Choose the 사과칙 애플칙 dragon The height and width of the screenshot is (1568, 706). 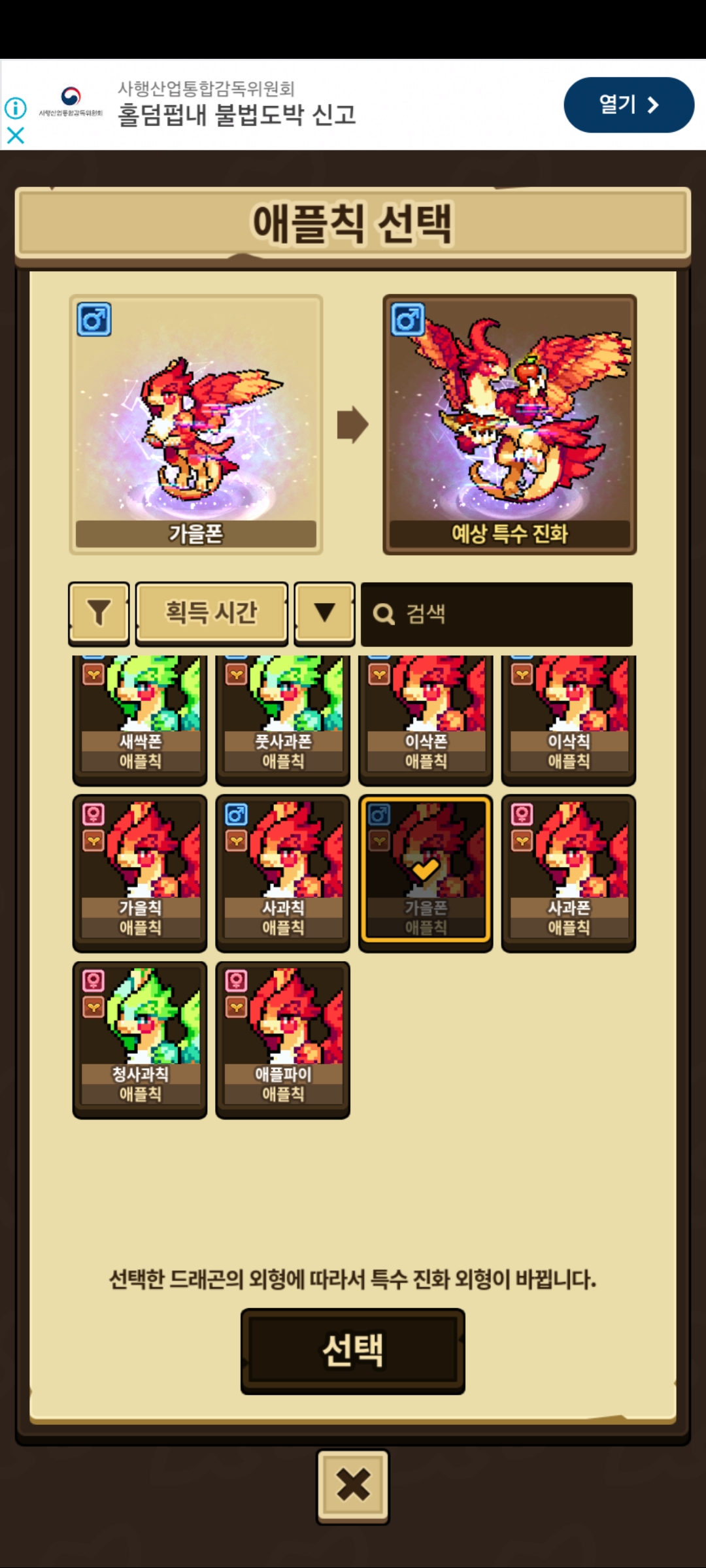click(282, 872)
